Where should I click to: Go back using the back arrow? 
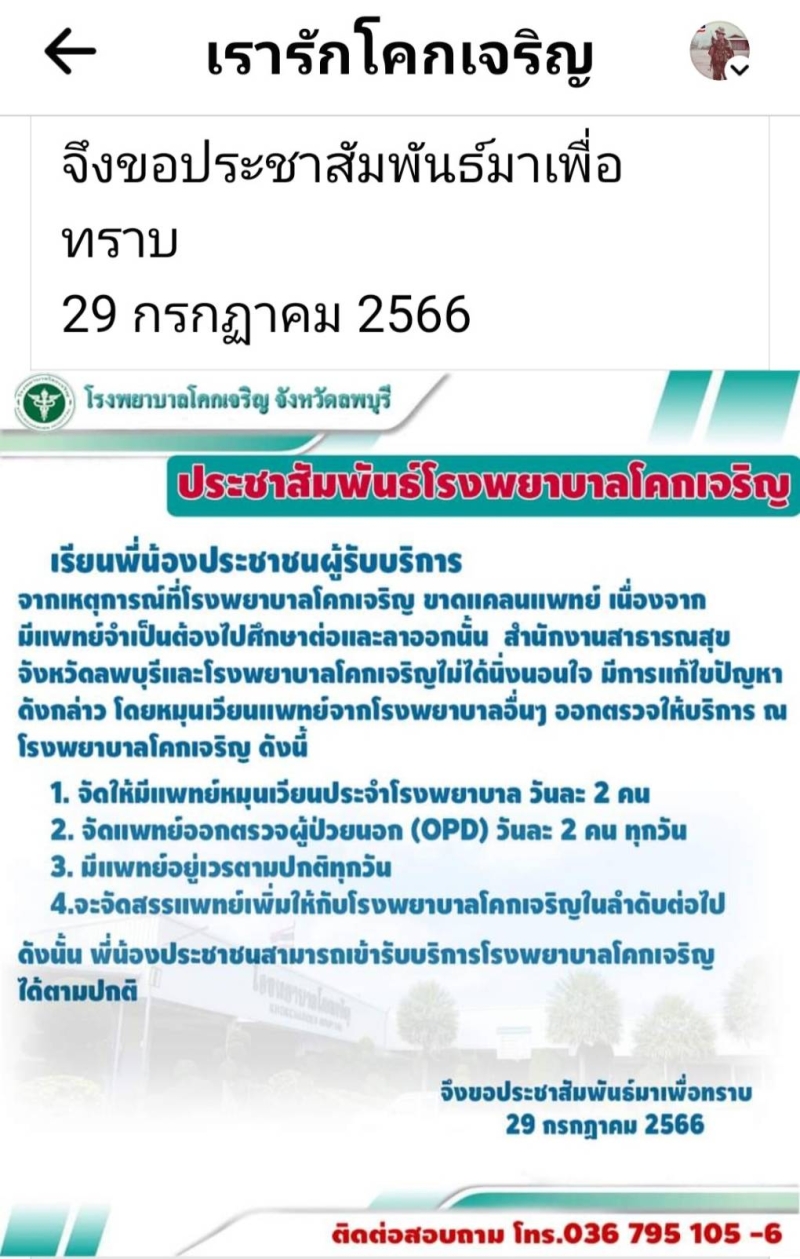(x=70, y=52)
